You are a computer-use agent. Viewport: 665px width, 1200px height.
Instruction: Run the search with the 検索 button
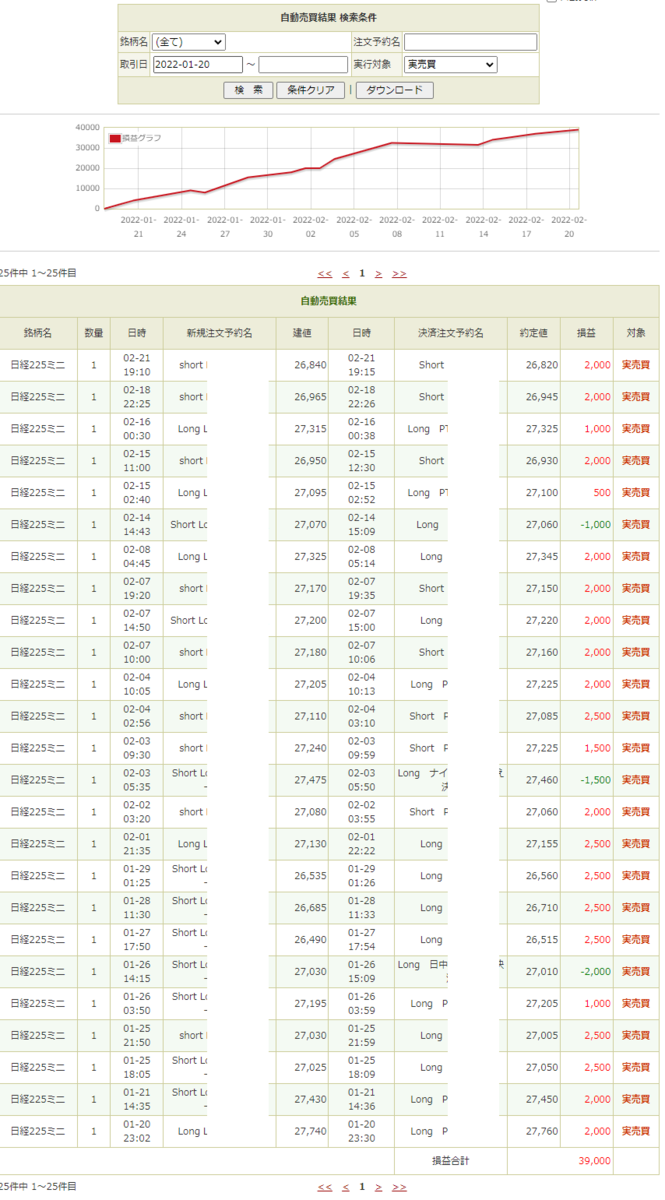[248, 90]
